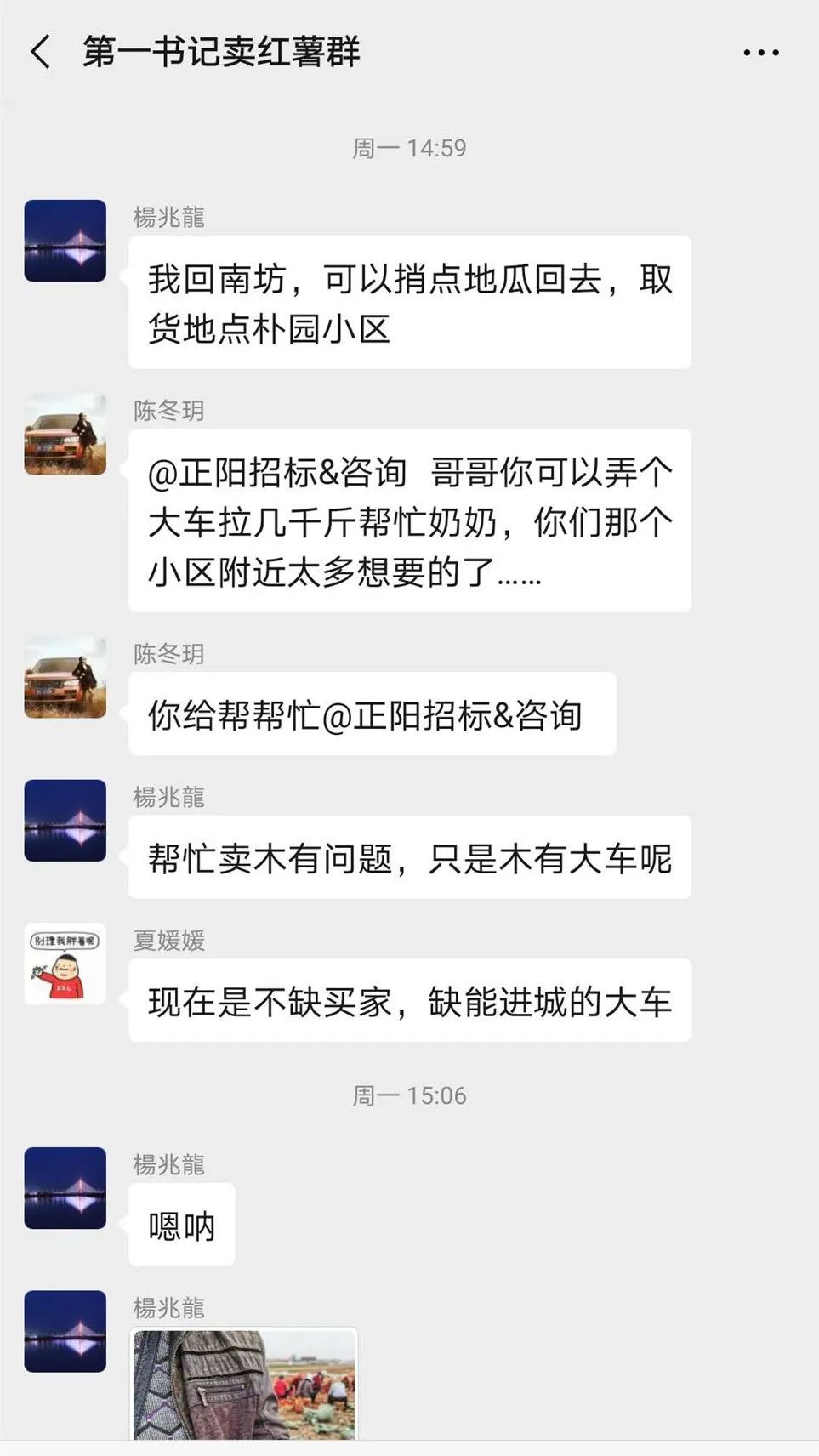The image size is (819, 1456).
Task: Select the message about 南坊 and 朴园小区
Action: [x=408, y=302]
